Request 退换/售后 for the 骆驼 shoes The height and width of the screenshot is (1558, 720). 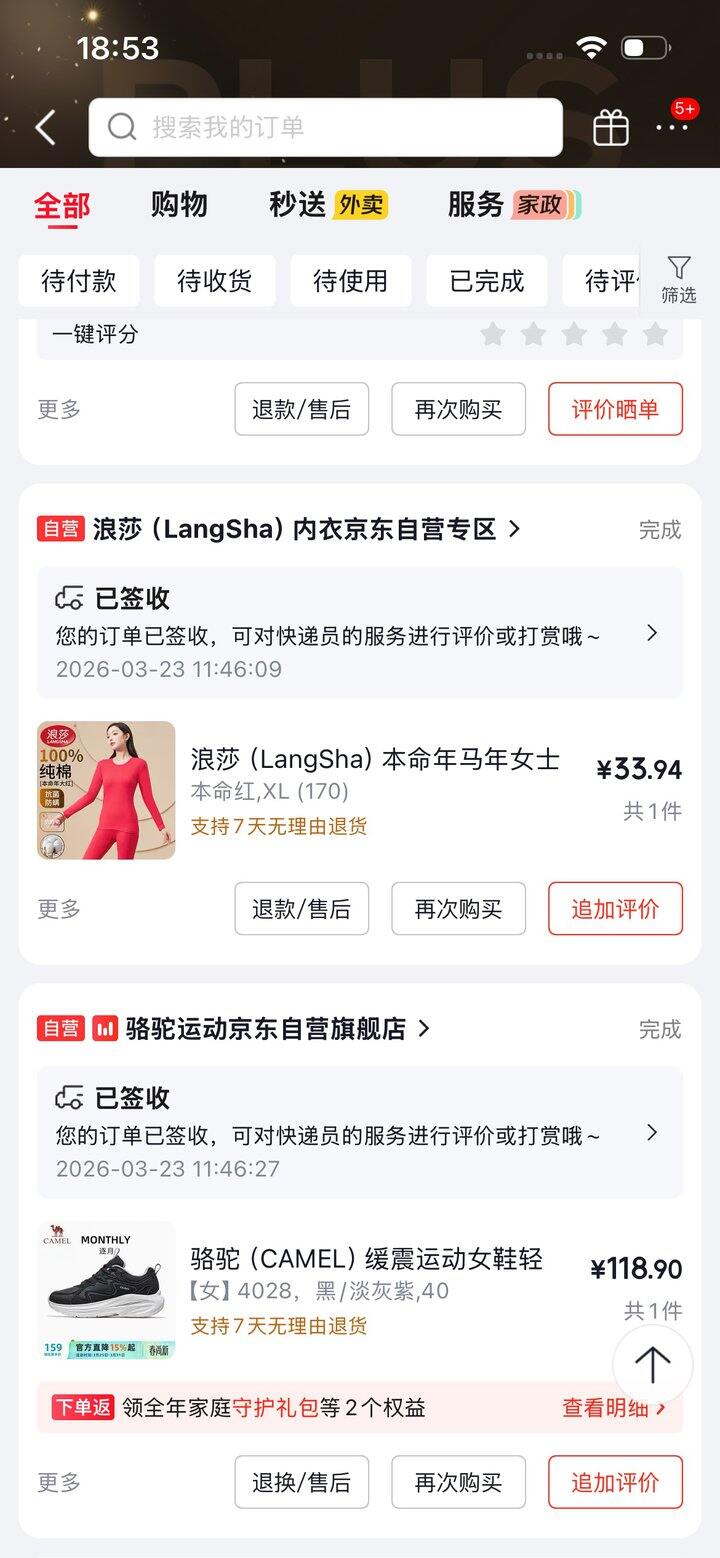point(301,1482)
